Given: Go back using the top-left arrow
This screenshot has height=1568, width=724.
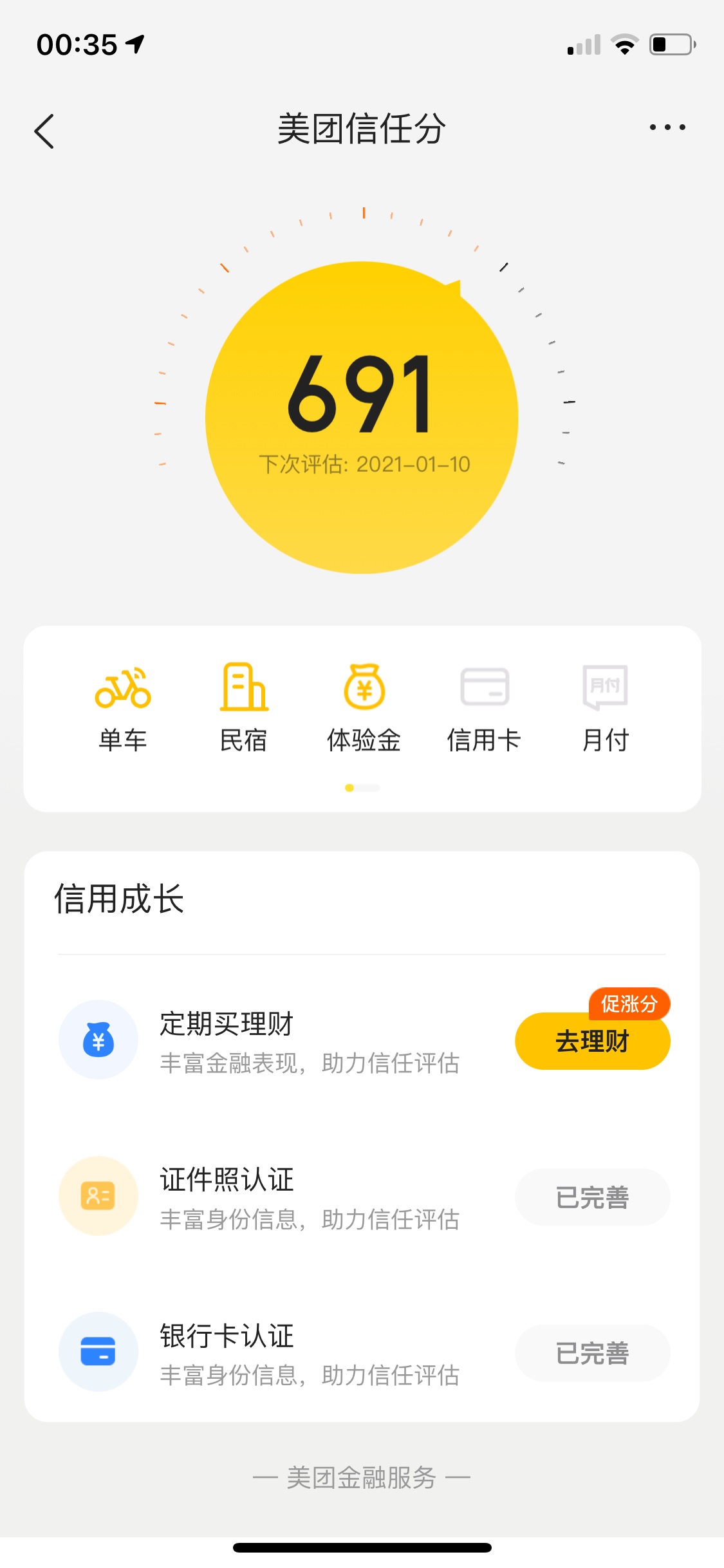Looking at the screenshot, I should 44,131.
